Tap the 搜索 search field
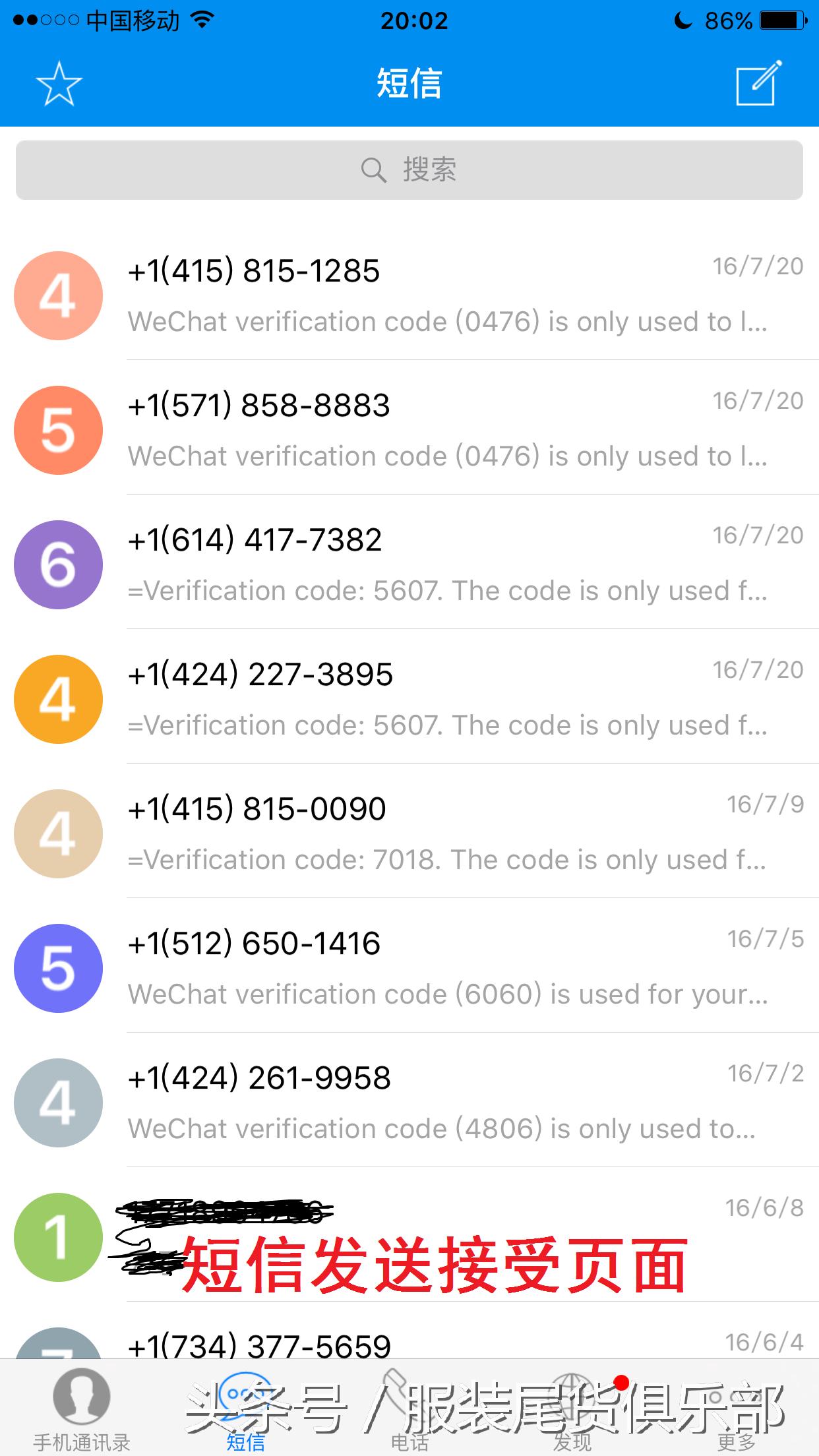The image size is (819, 1456). point(409,170)
